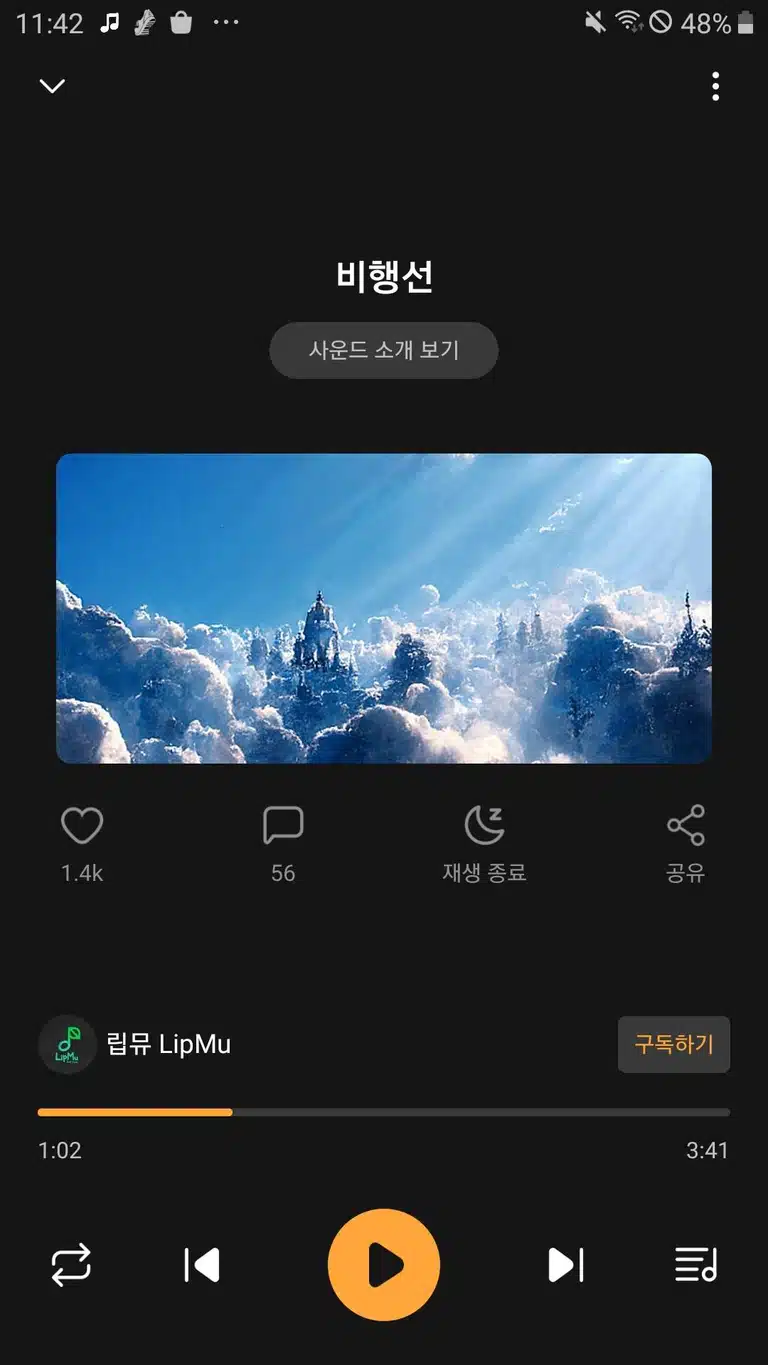Subscribe with the 구독하기 button
768x1365 pixels.
coord(674,1045)
